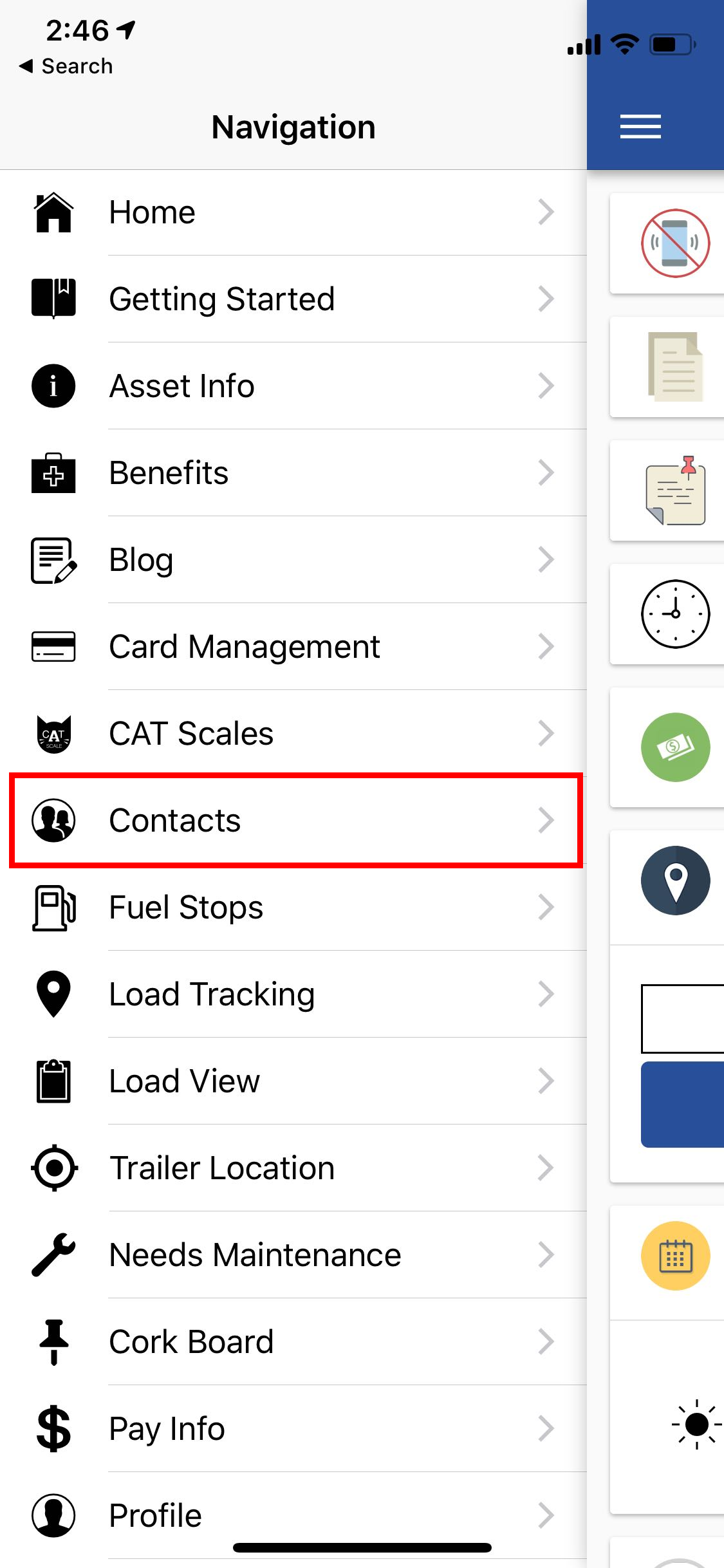Open the Contacts row

tap(293, 821)
